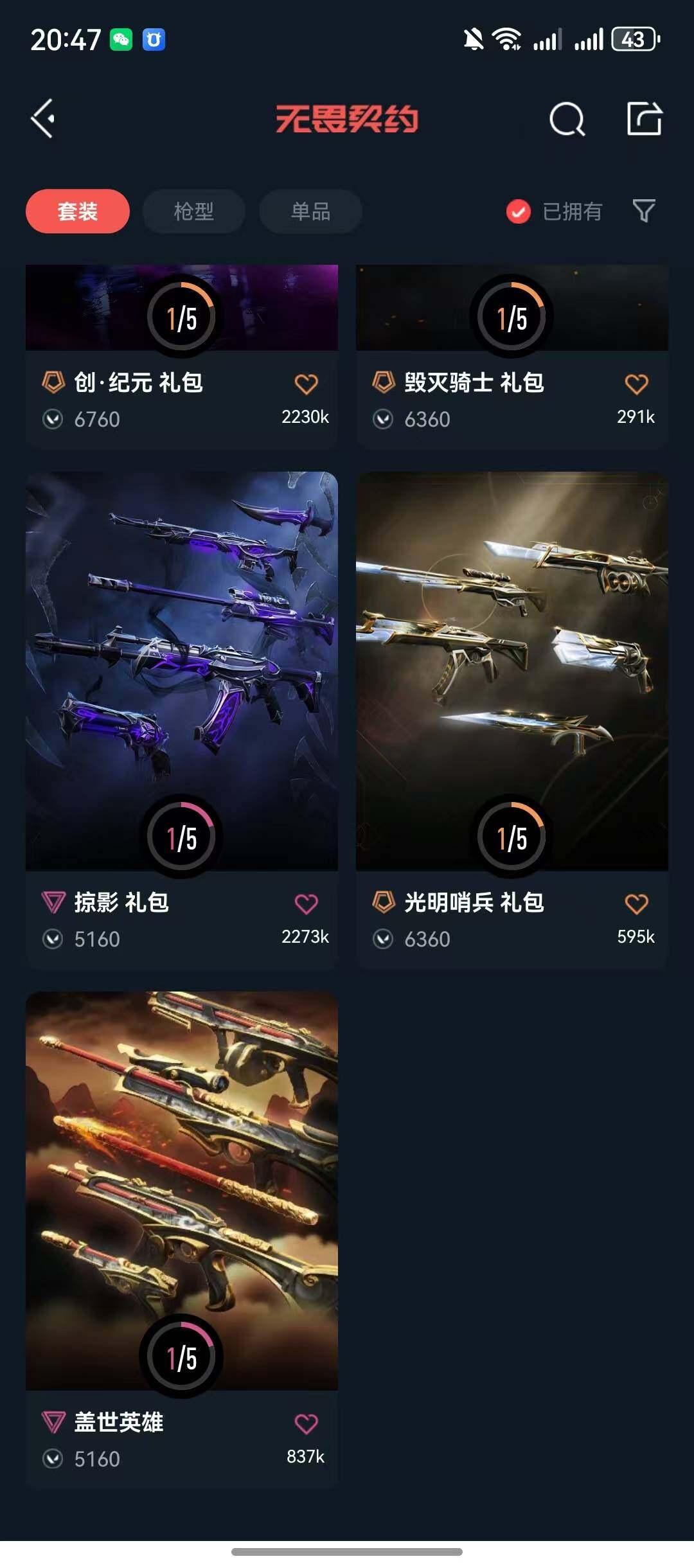Share this page via share icon
Image resolution: width=694 pixels, height=1568 pixels.
tap(644, 118)
